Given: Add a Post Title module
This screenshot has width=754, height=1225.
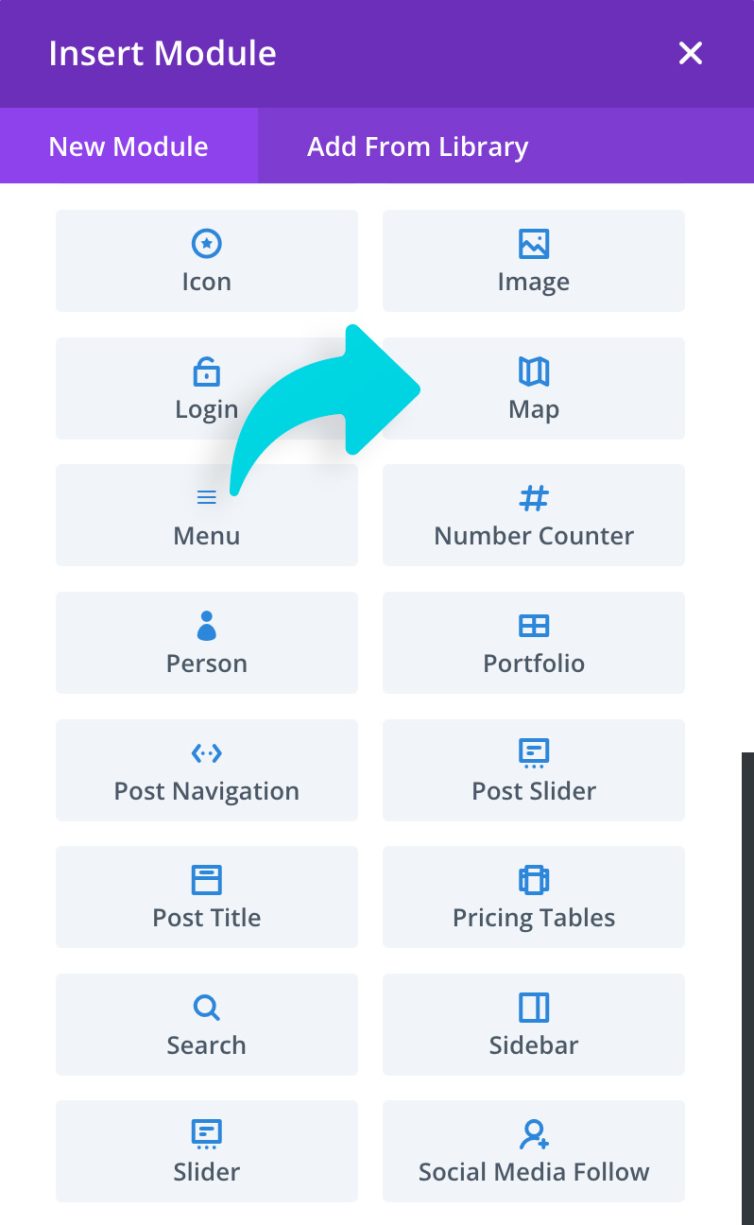Looking at the screenshot, I should [207, 897].
